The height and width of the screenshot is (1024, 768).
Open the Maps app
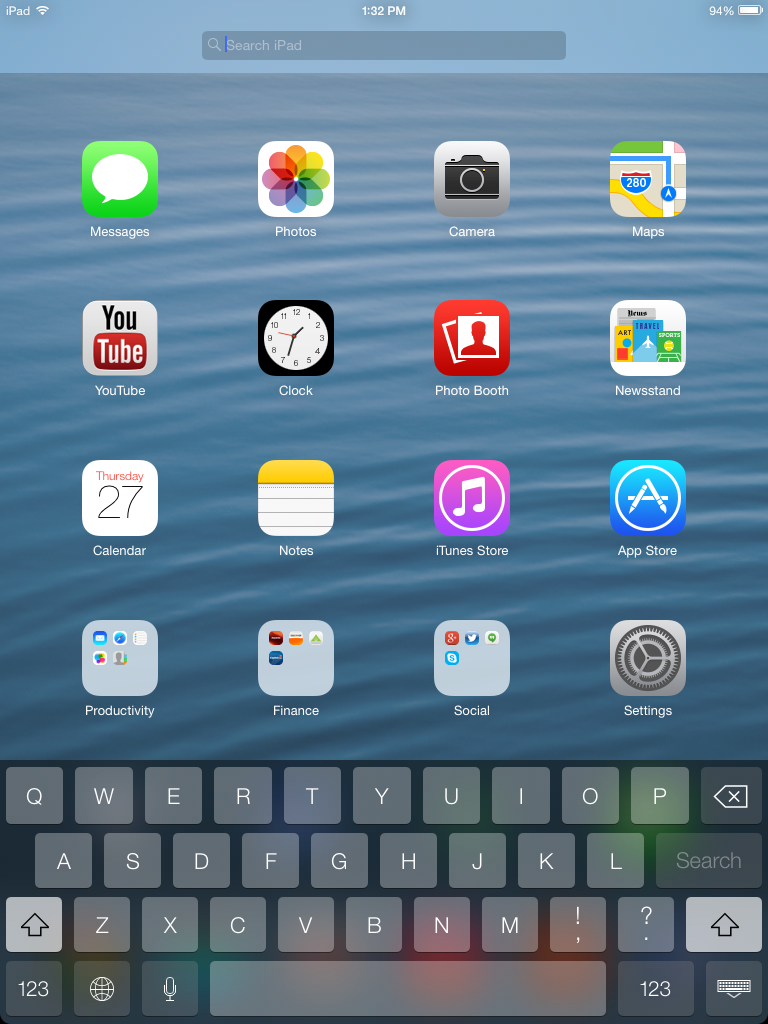[648, 179]
